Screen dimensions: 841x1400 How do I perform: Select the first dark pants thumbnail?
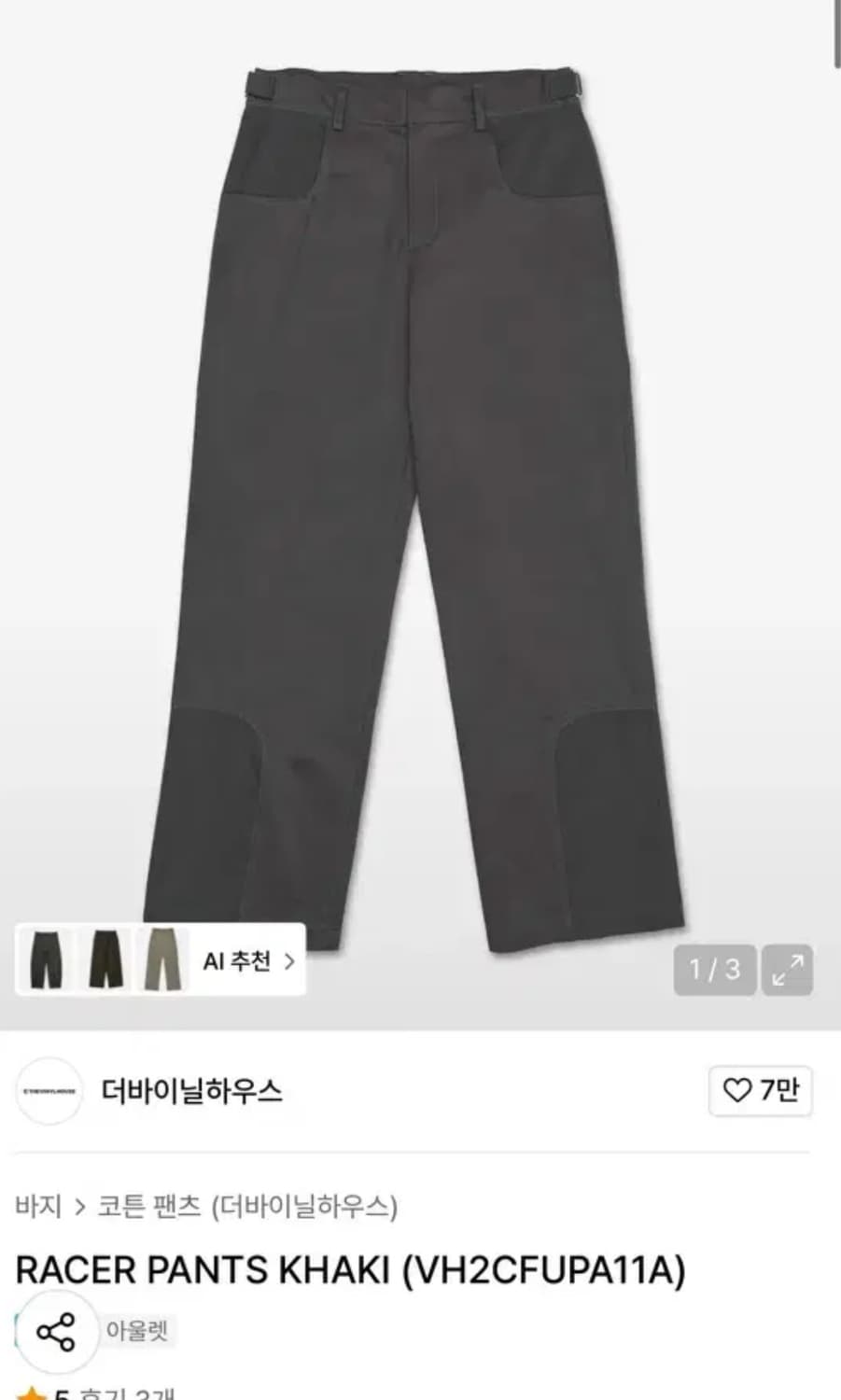(x=49, y=961)
